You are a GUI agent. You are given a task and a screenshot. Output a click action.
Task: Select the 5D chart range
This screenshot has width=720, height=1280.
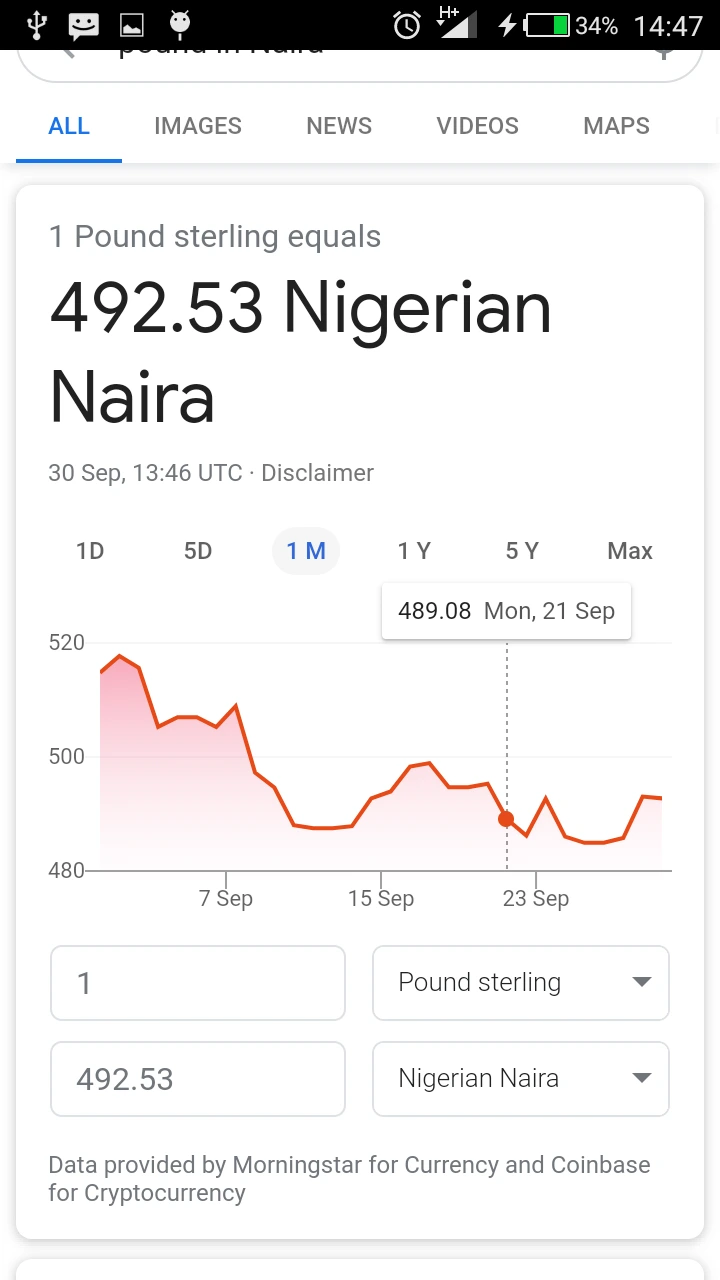tap(198, 551)
